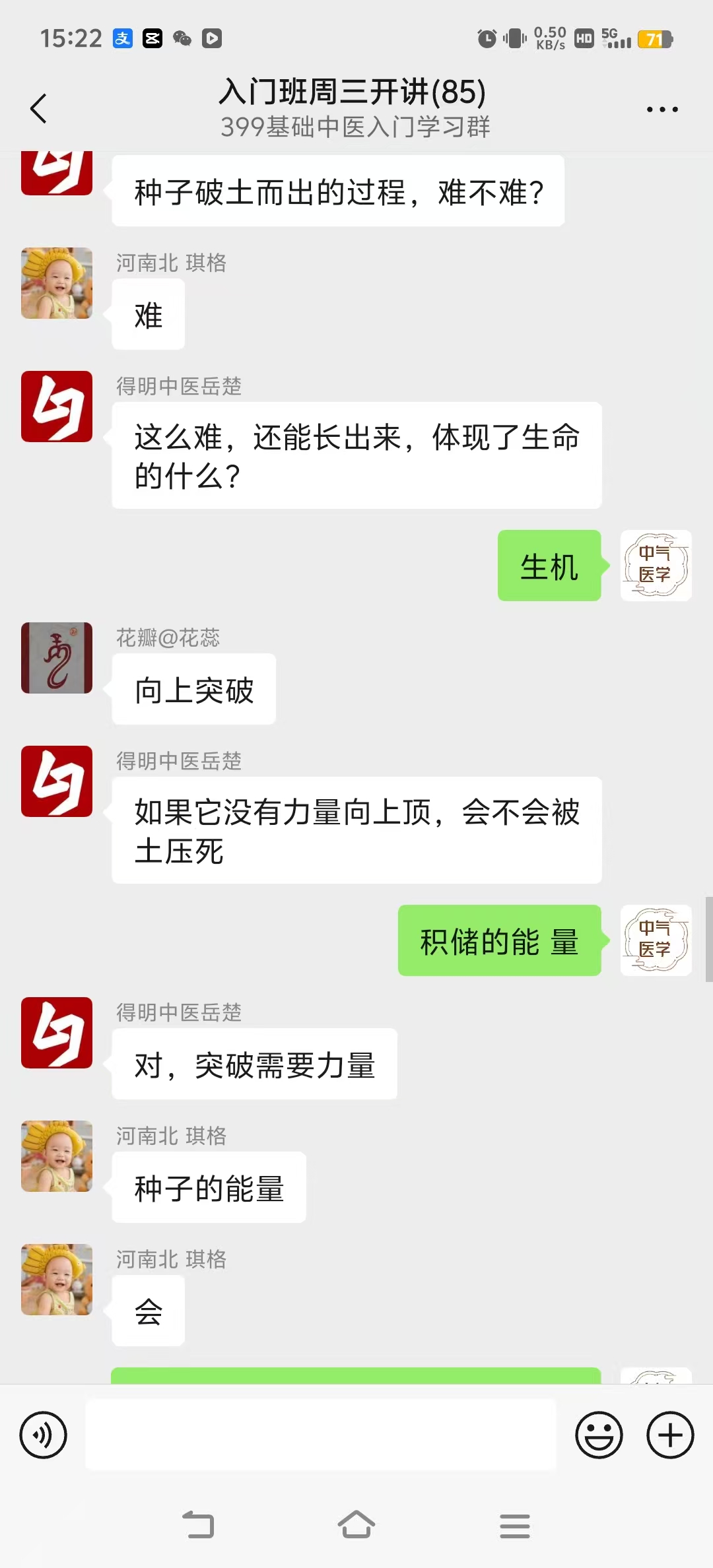Open 河南北 琪格's avatar beside "种子的能量"
Image resolution: width=713 pixels, height=1568 pixels.
pos(57,1156)
